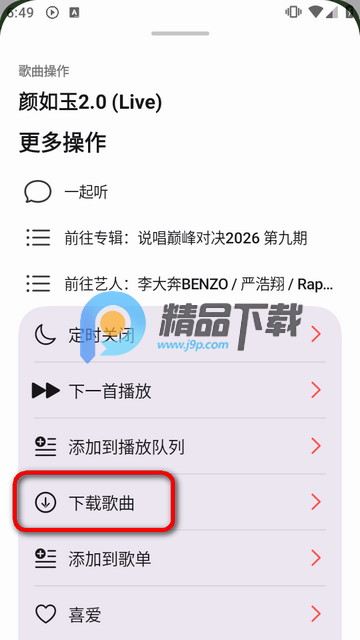Open the 定时关闭 sleep timer
The image size is (360, 640).
point(180,334)
